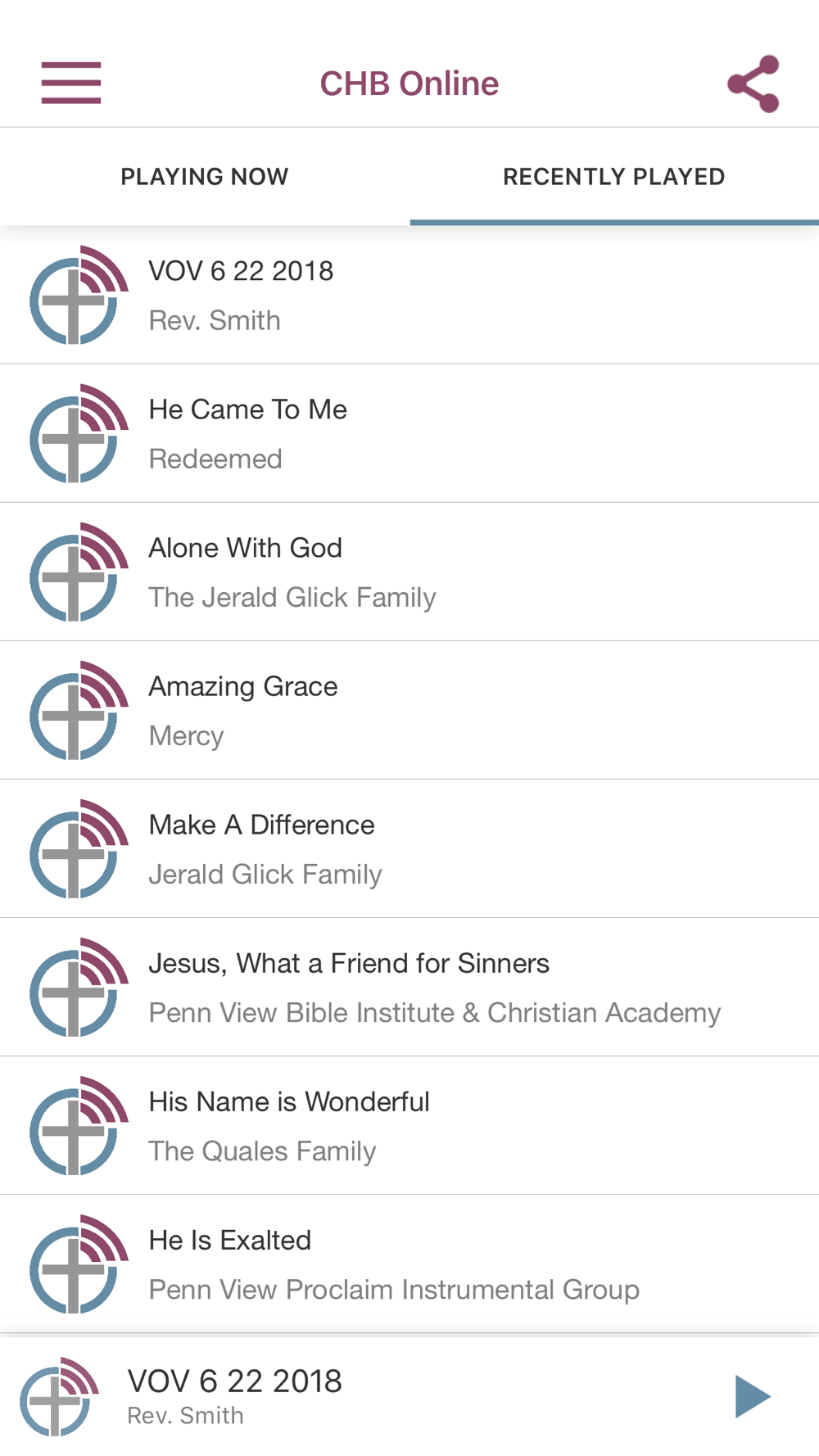Select Make A Difference track
Image resolution: width=819 pixels, height=1456 pixels.
(409, 848)
